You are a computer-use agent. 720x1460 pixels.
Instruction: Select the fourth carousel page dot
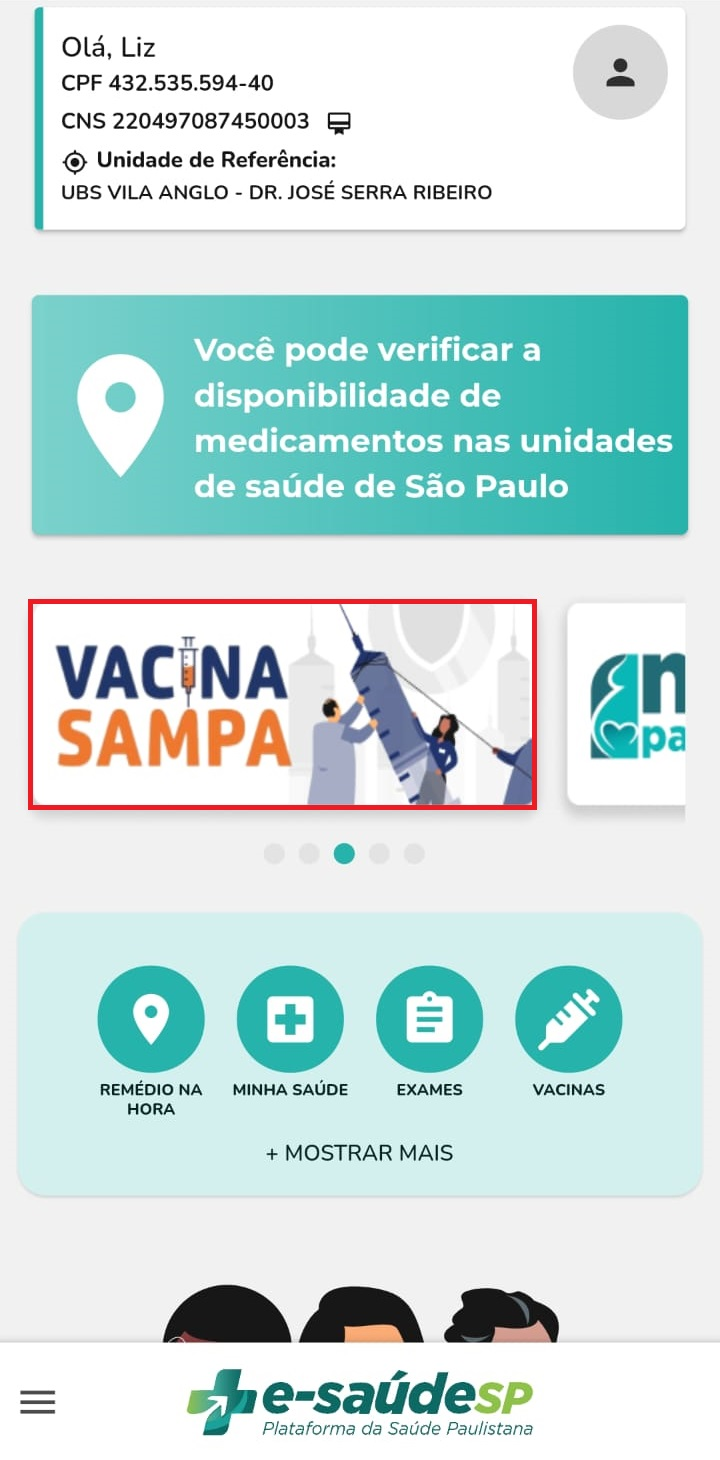click(x=379, y=853)
